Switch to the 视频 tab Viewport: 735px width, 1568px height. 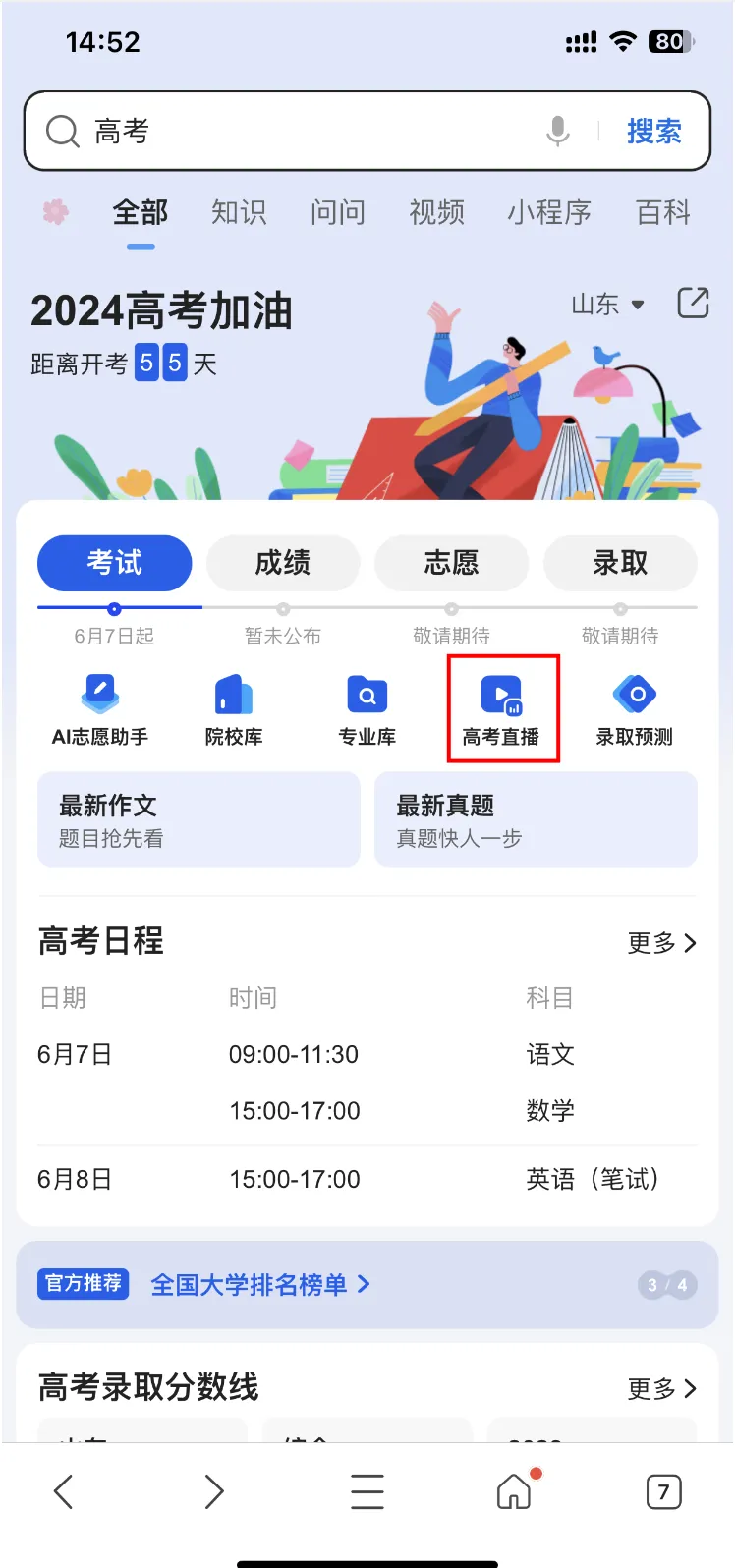click(x=436, y=212)
